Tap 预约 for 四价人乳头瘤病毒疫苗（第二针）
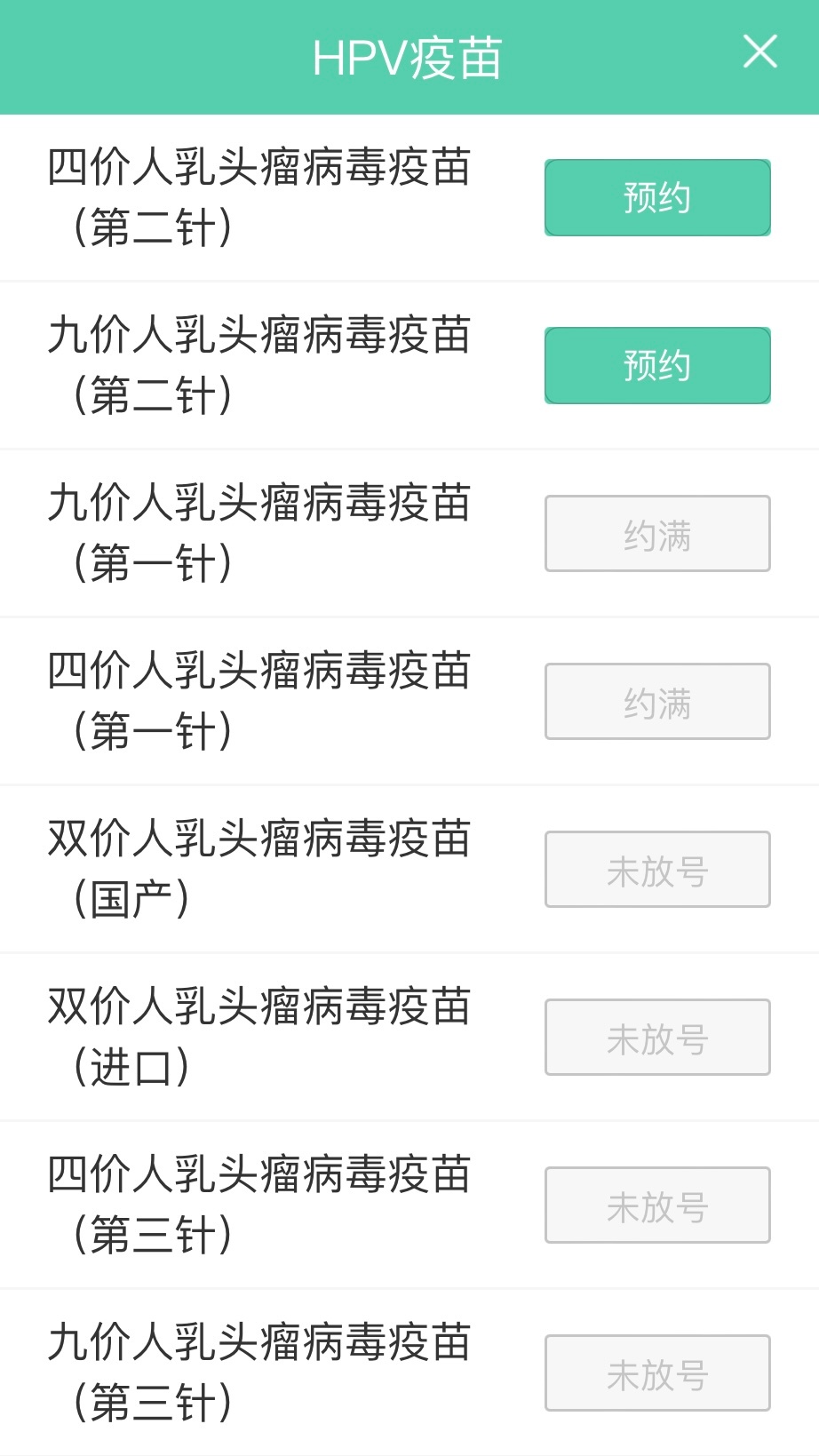Viewport: 819px width, 1456px height. point(657,197)
